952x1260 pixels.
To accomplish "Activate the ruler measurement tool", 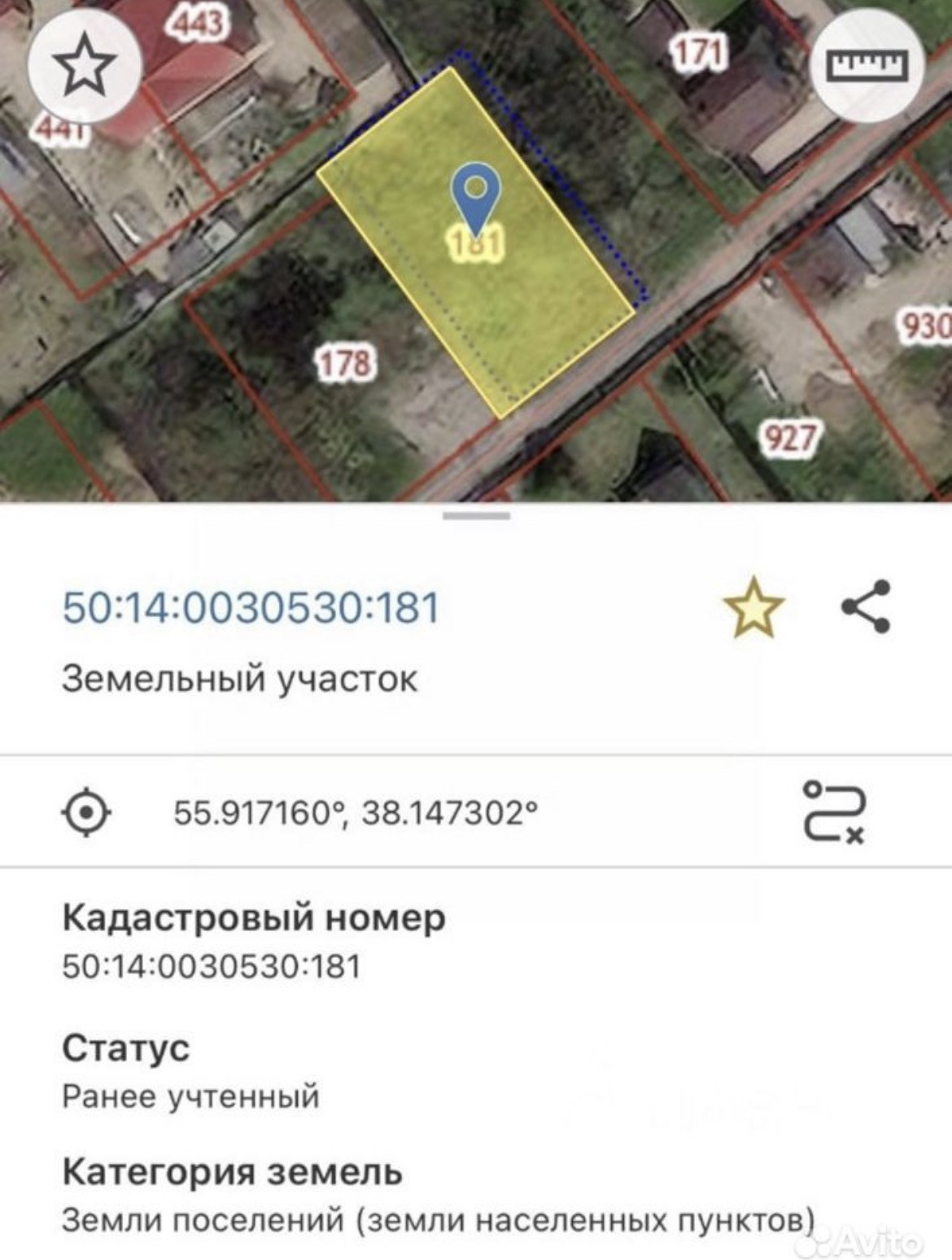I will [866, 65].
